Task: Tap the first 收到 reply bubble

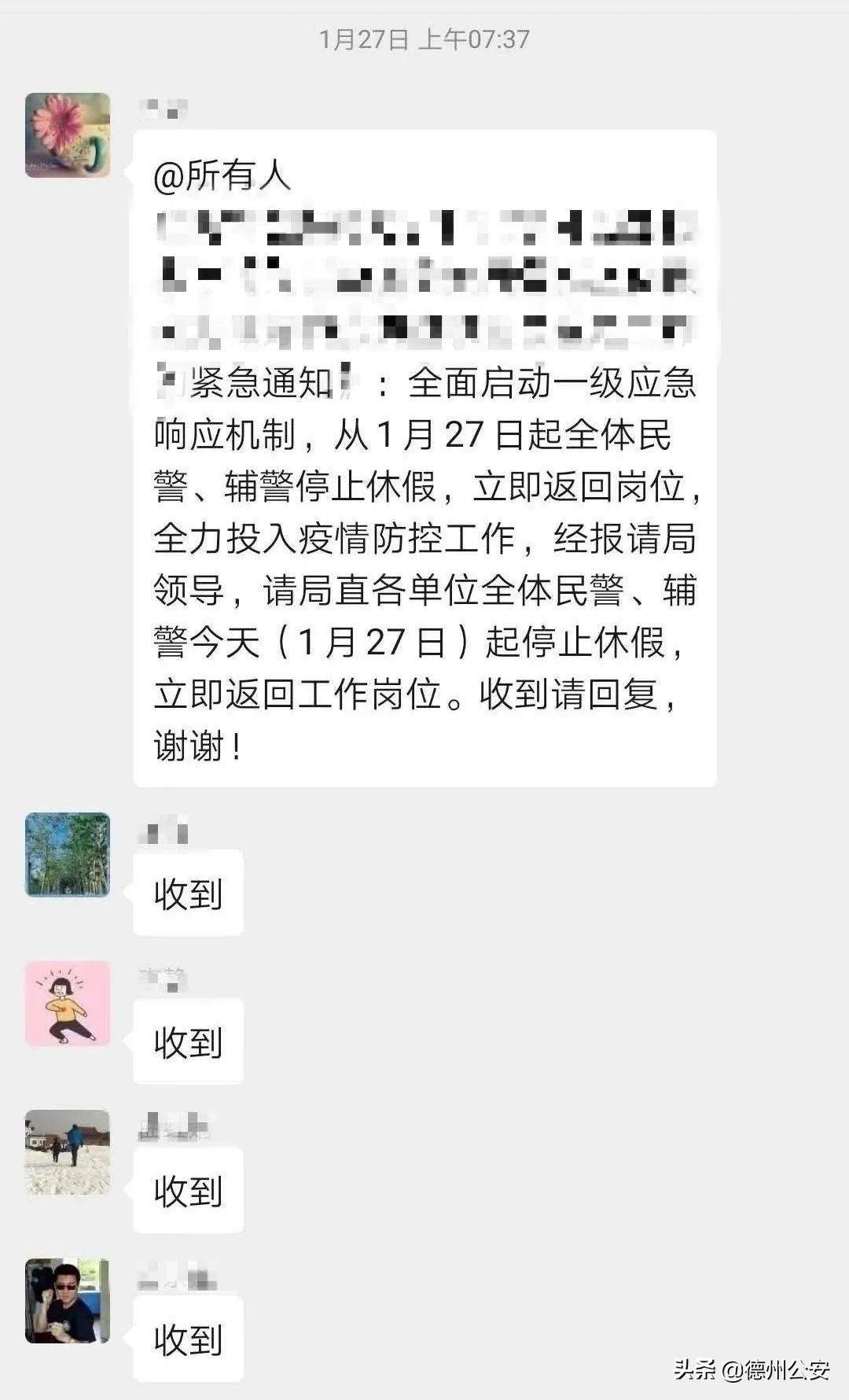Action: coord(189,893)
